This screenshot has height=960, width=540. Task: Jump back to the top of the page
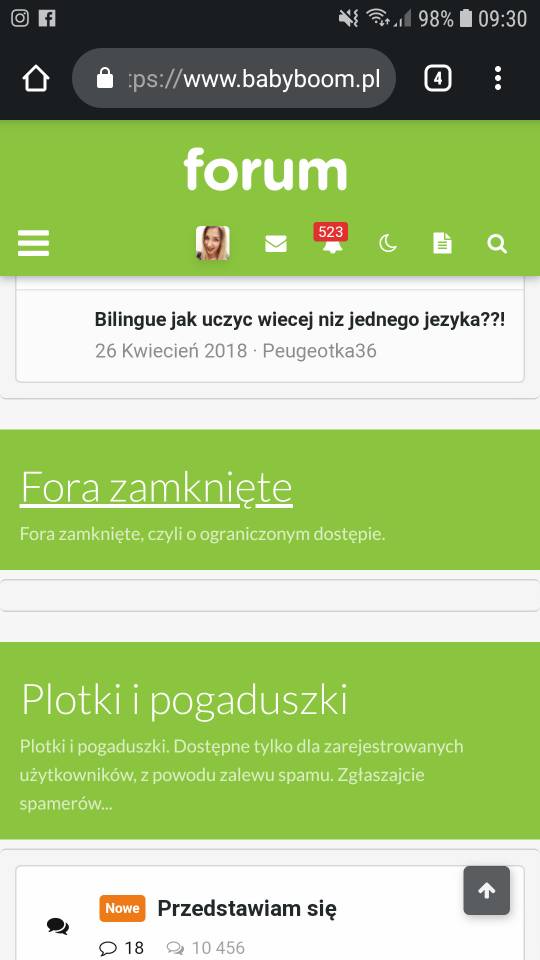pyautogui.click(x=487, y=890)
